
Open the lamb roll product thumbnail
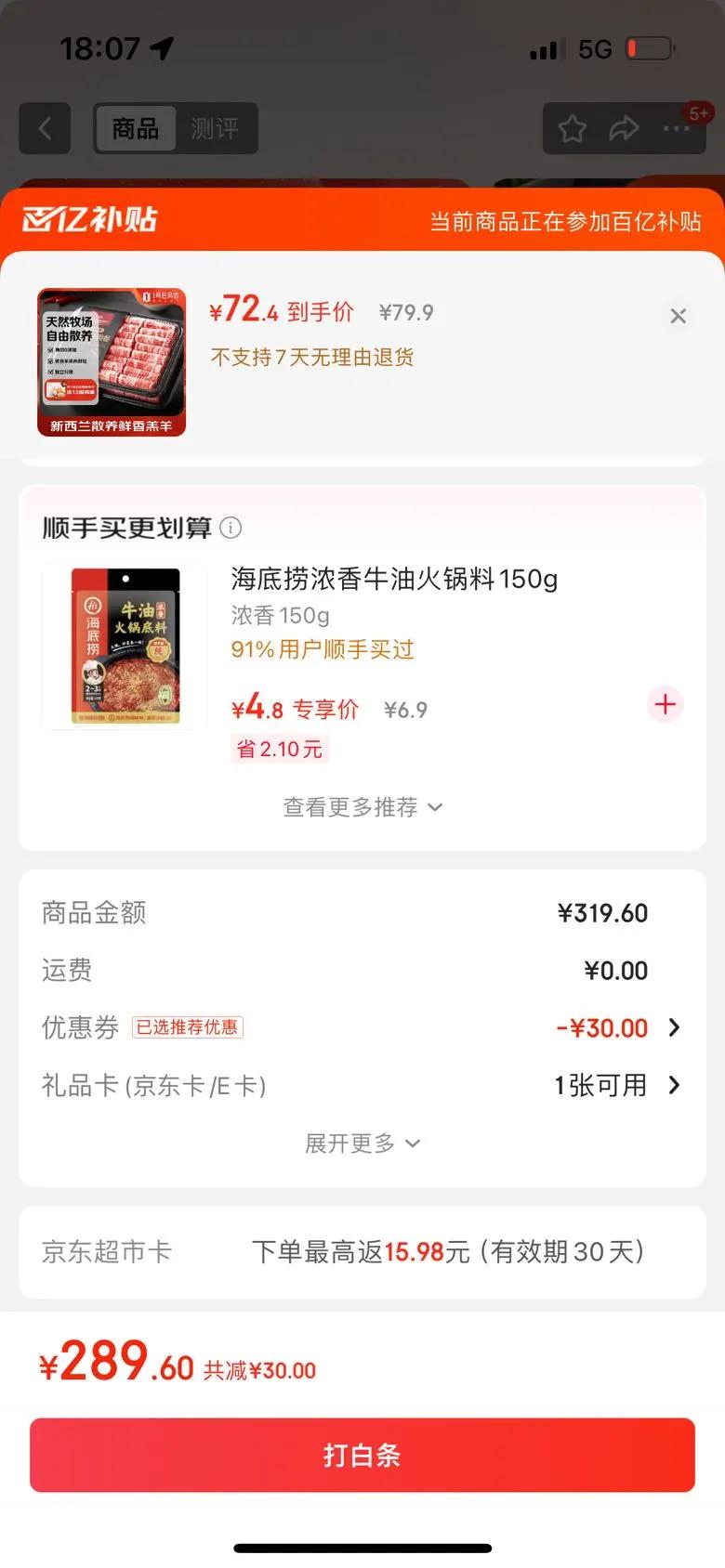112,362
